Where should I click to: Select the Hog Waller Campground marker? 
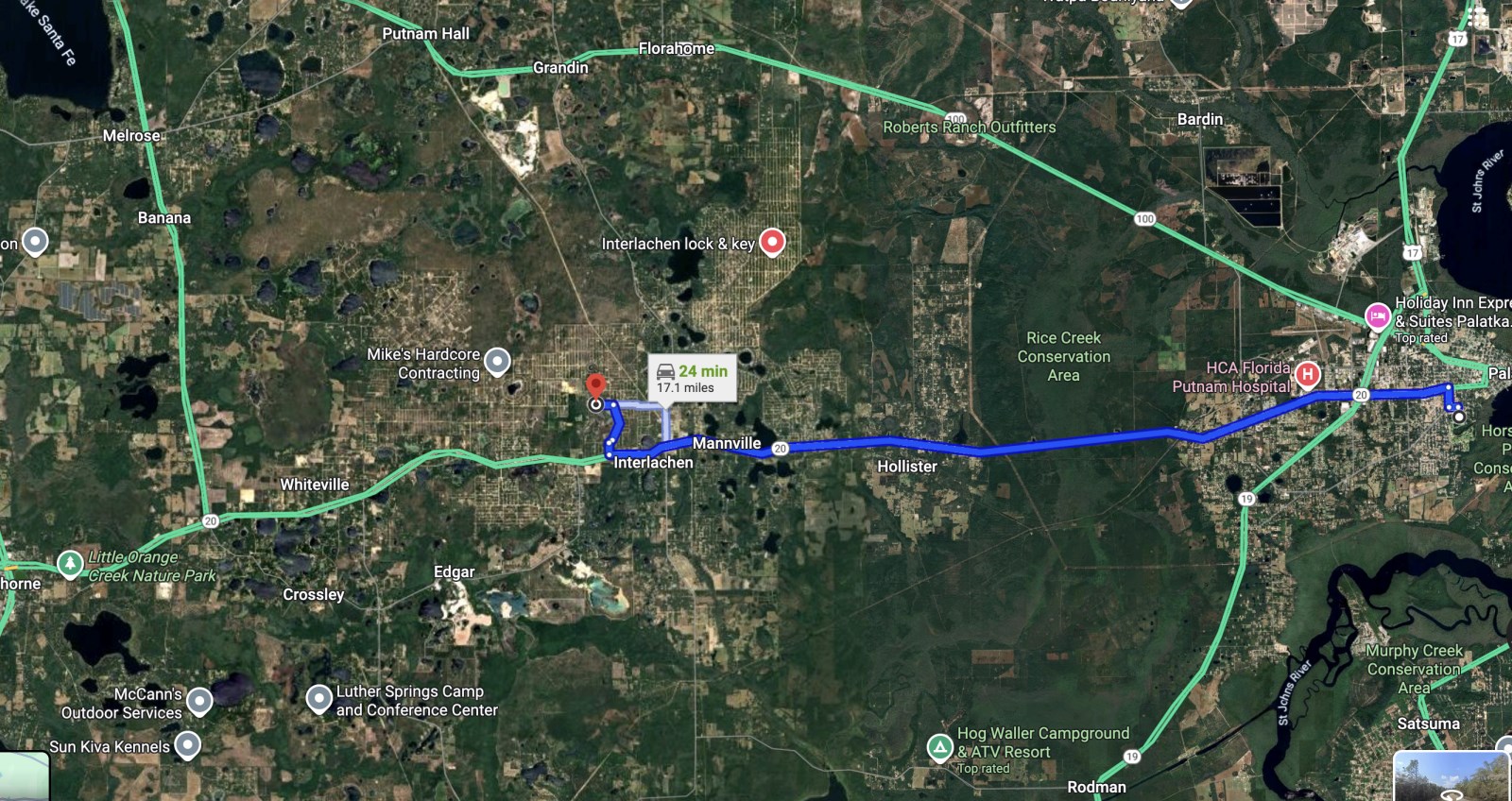click(x=939, y=748)
